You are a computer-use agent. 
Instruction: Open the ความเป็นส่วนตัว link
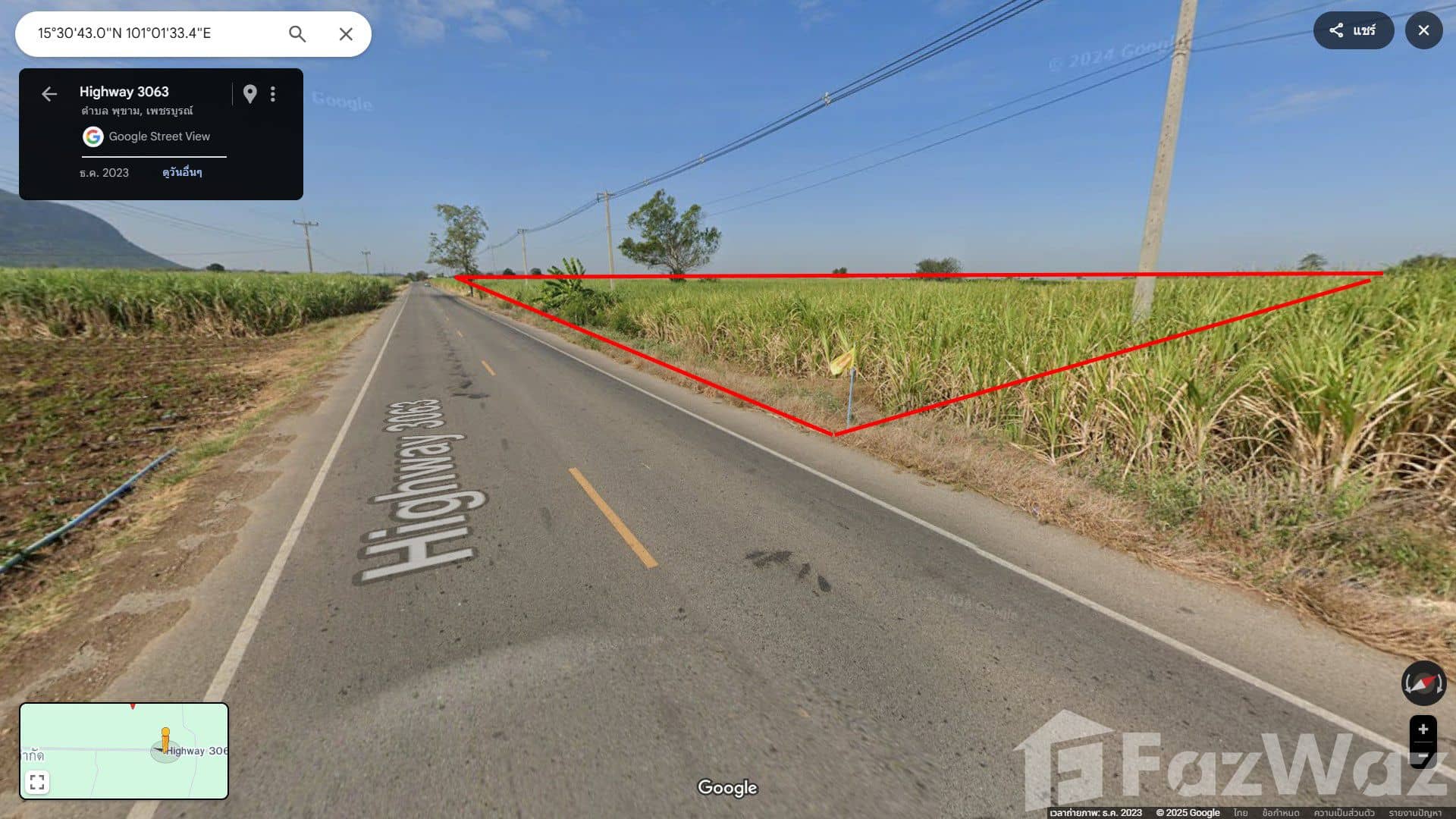[x=1344, y=812]
